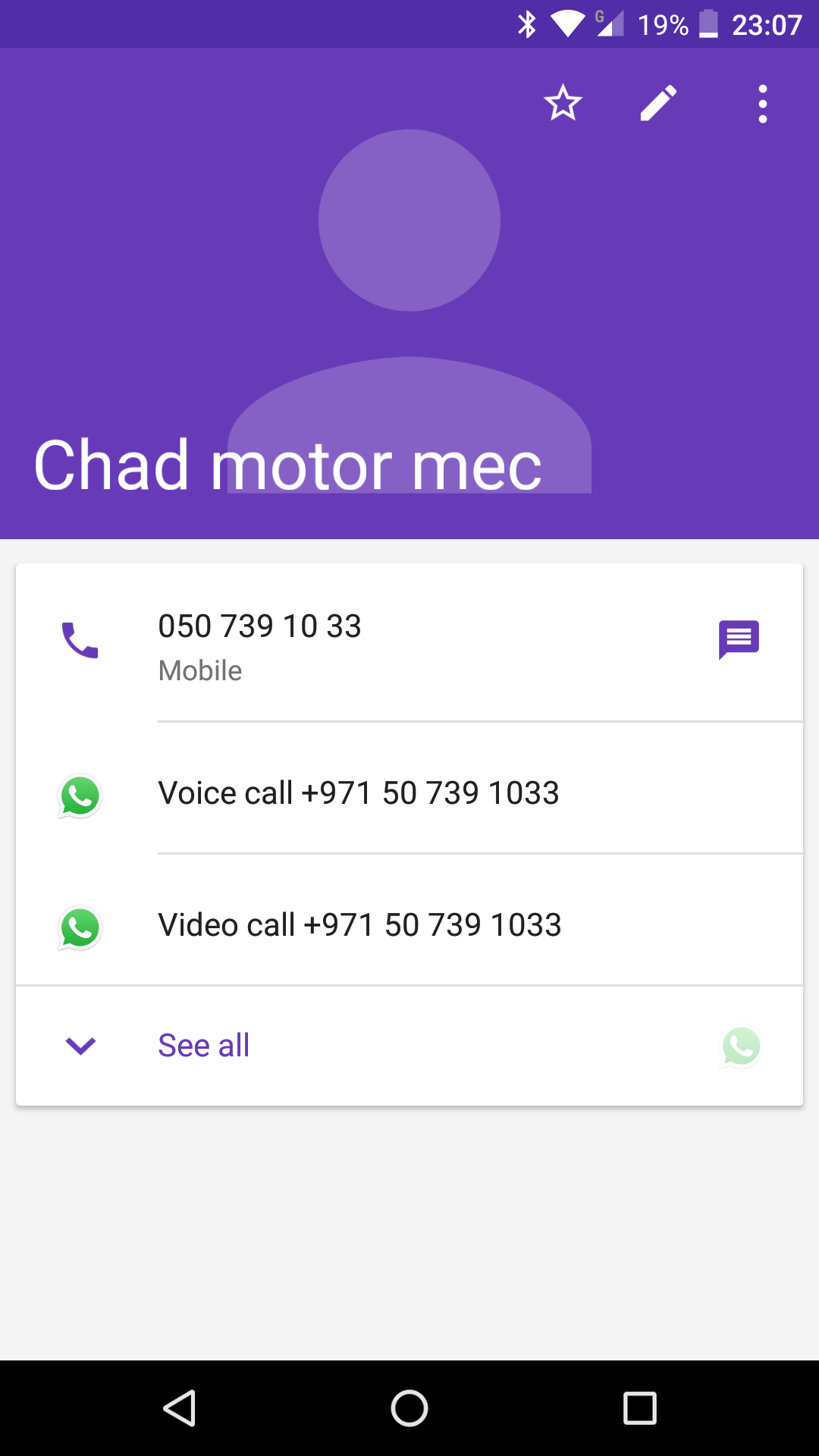The height and width of the screenshot is (1456, 819).
Task: Go back using the navigation bar
Action: pos(180,1408)
